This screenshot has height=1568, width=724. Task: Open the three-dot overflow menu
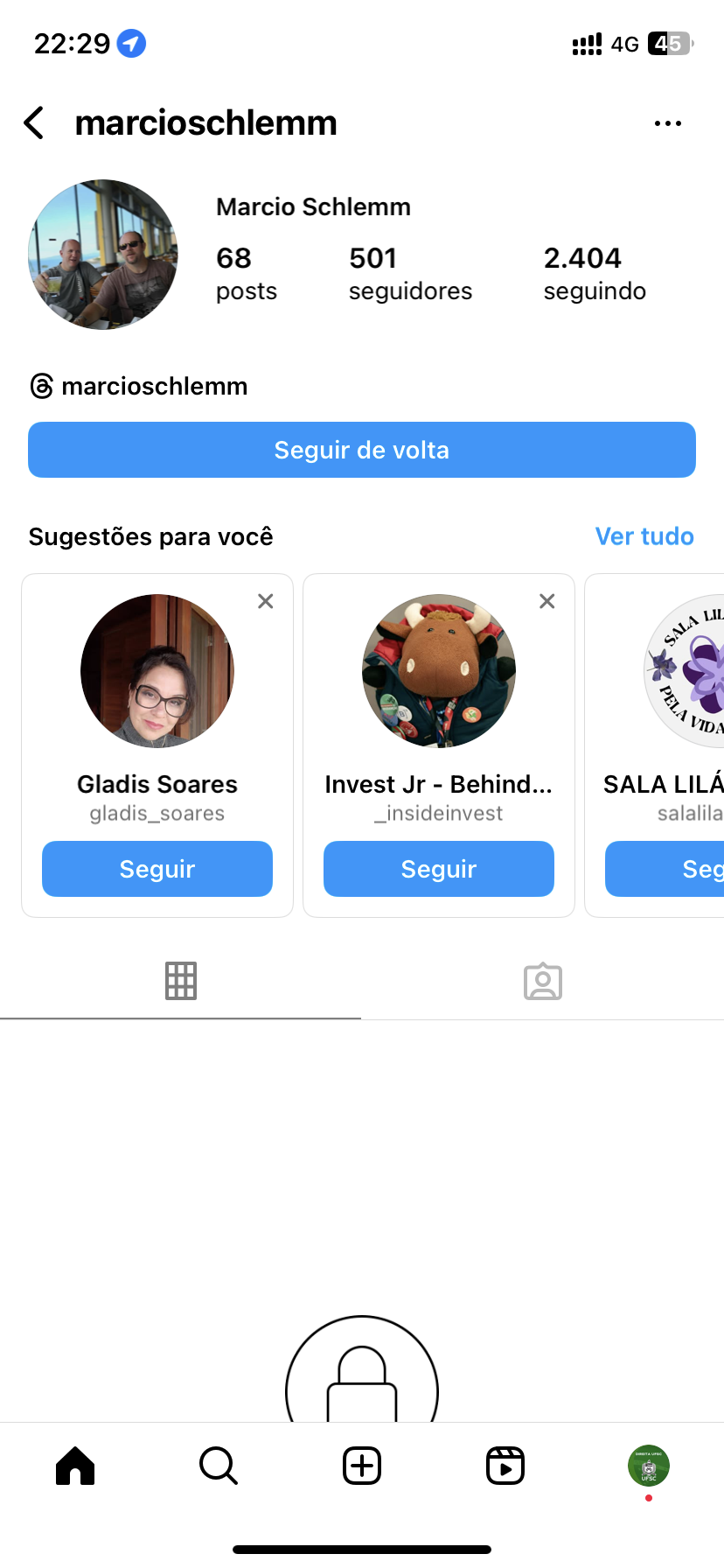(667, 123)
